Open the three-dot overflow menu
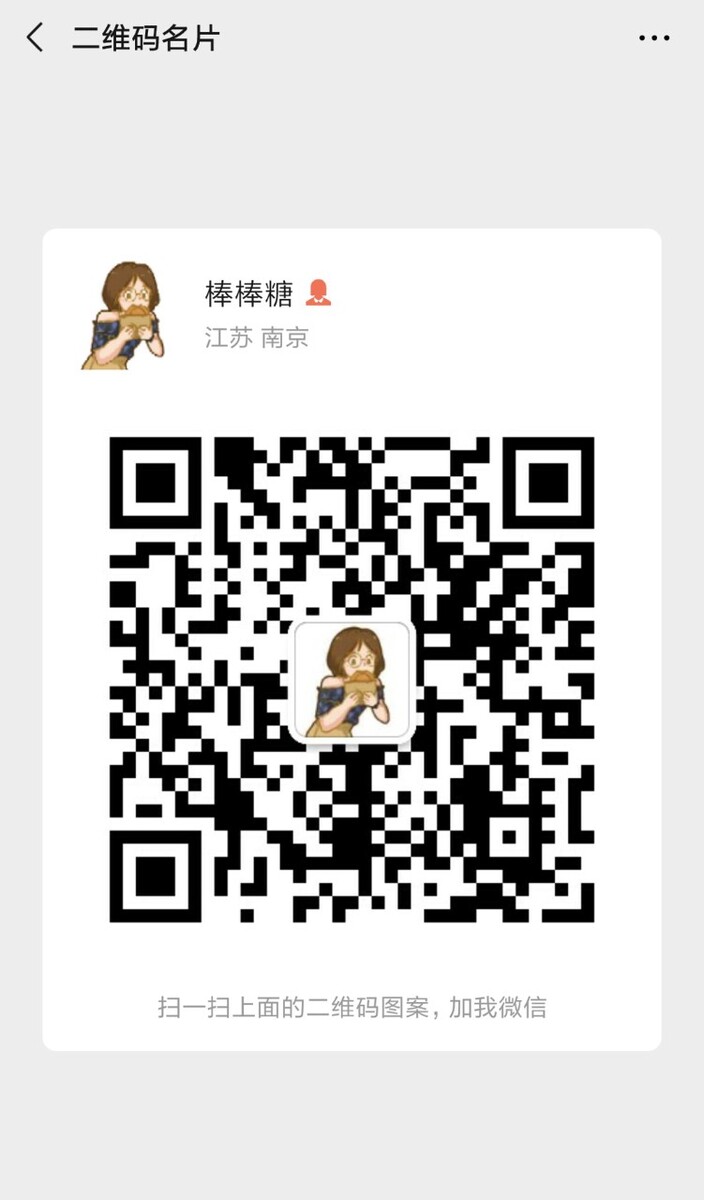Viewport: 704px width, 1200px height. coord(654,39)
